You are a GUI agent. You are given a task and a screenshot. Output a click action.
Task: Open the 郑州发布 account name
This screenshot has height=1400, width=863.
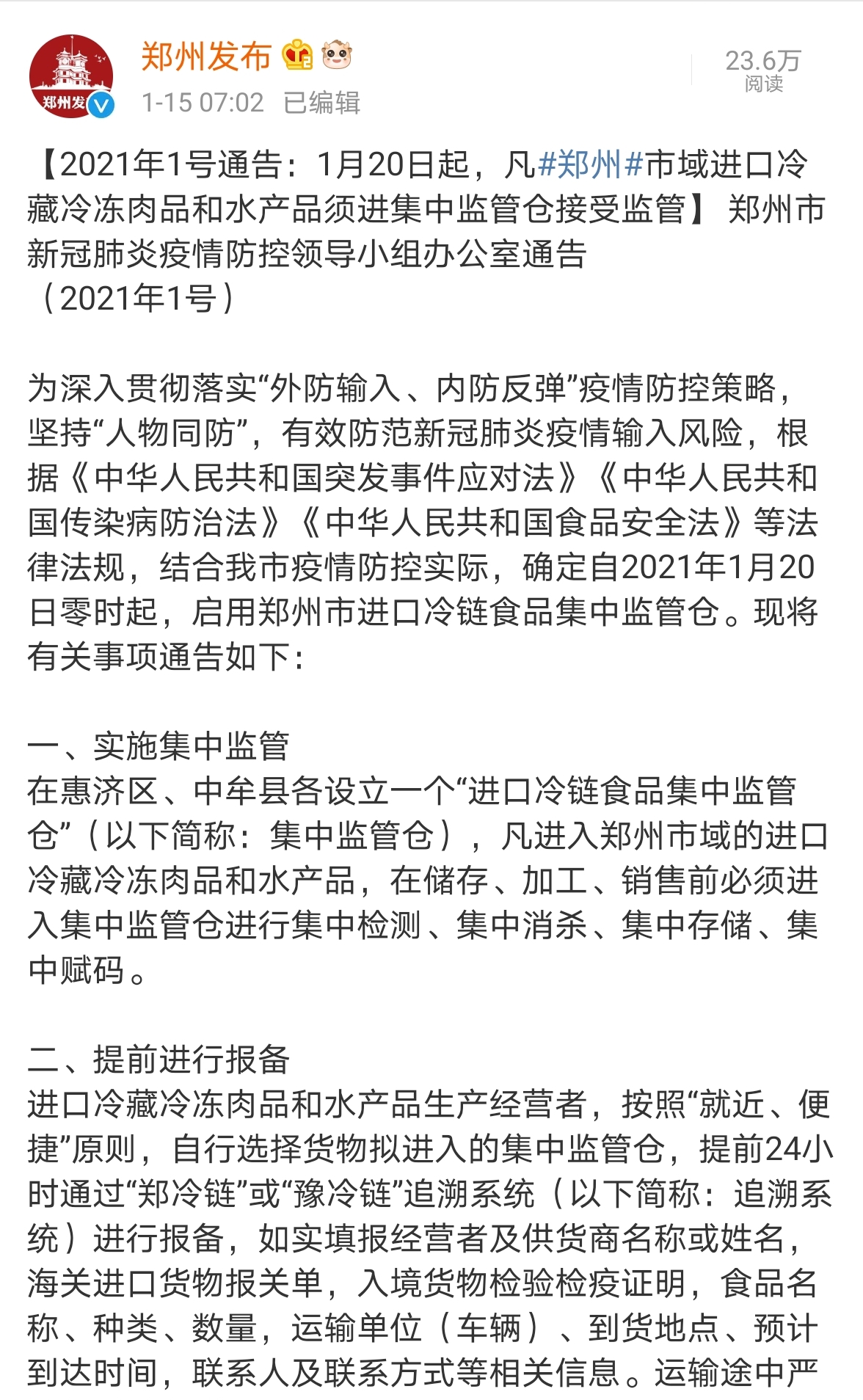[x=206, y=56]
